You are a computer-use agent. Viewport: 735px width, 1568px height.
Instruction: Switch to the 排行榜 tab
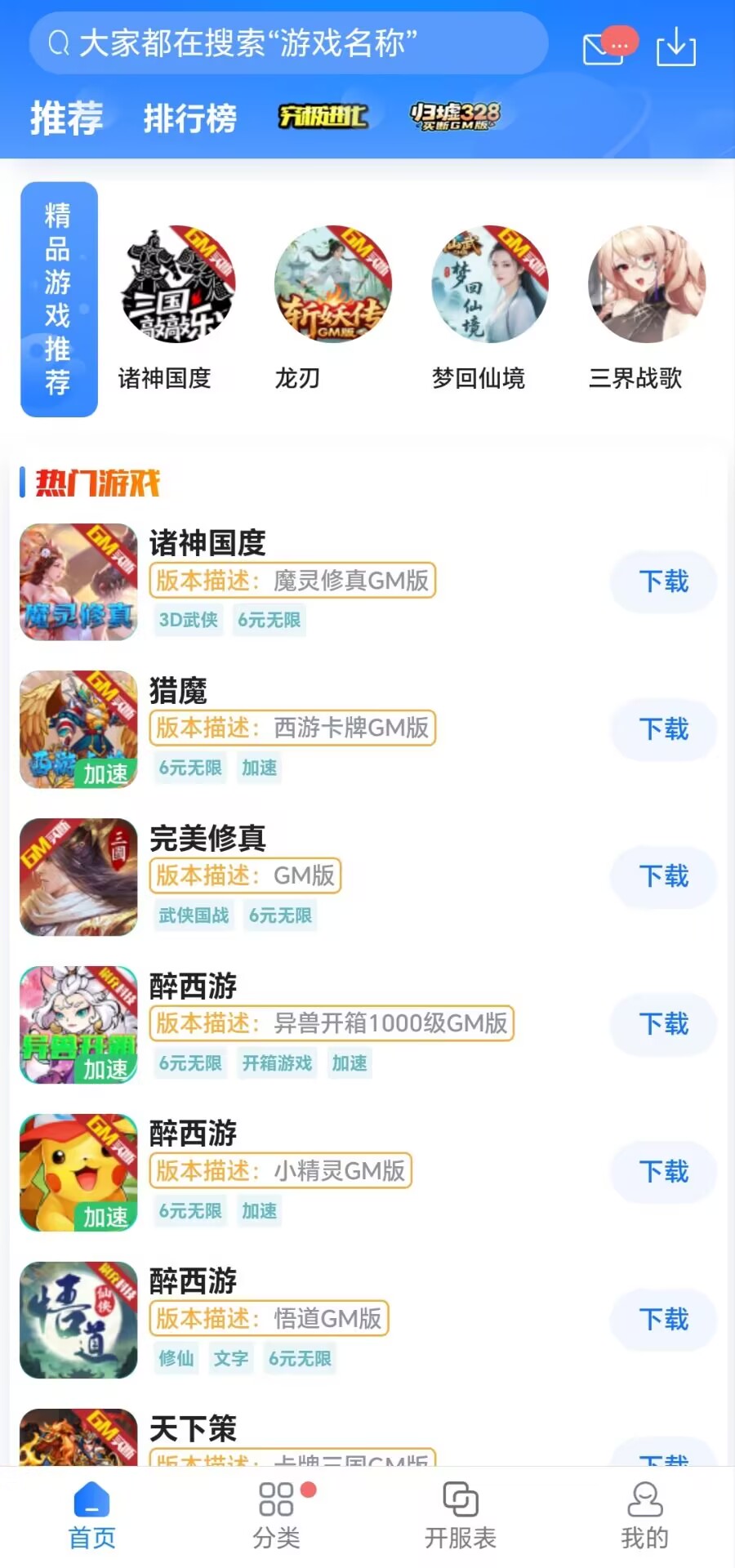tap(189, 118)
